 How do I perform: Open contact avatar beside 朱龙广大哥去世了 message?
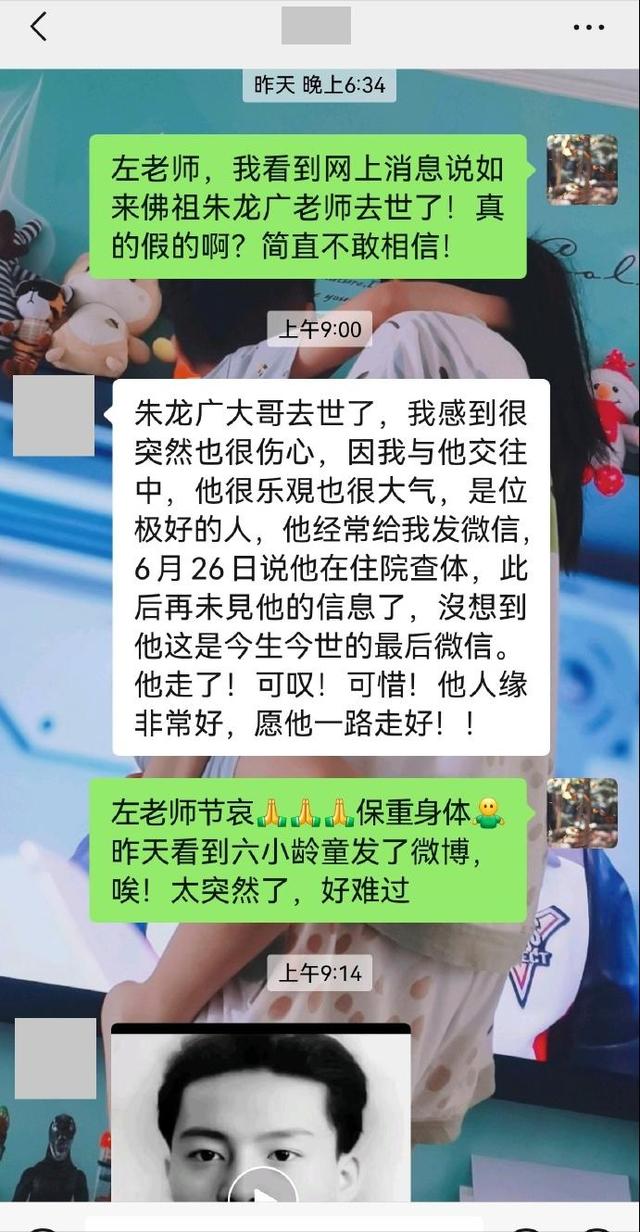click(x=54, y=415)
